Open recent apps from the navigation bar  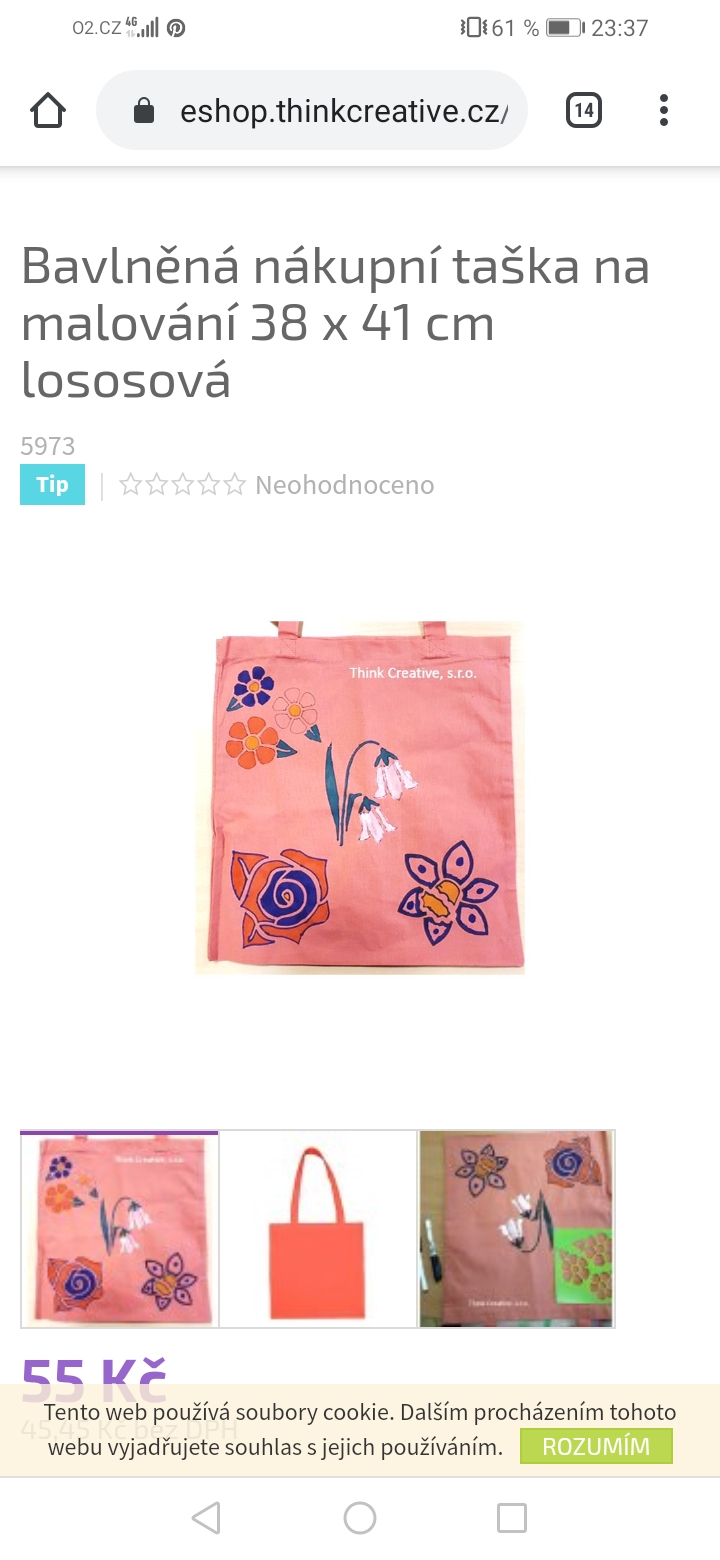click(511, 1518)
